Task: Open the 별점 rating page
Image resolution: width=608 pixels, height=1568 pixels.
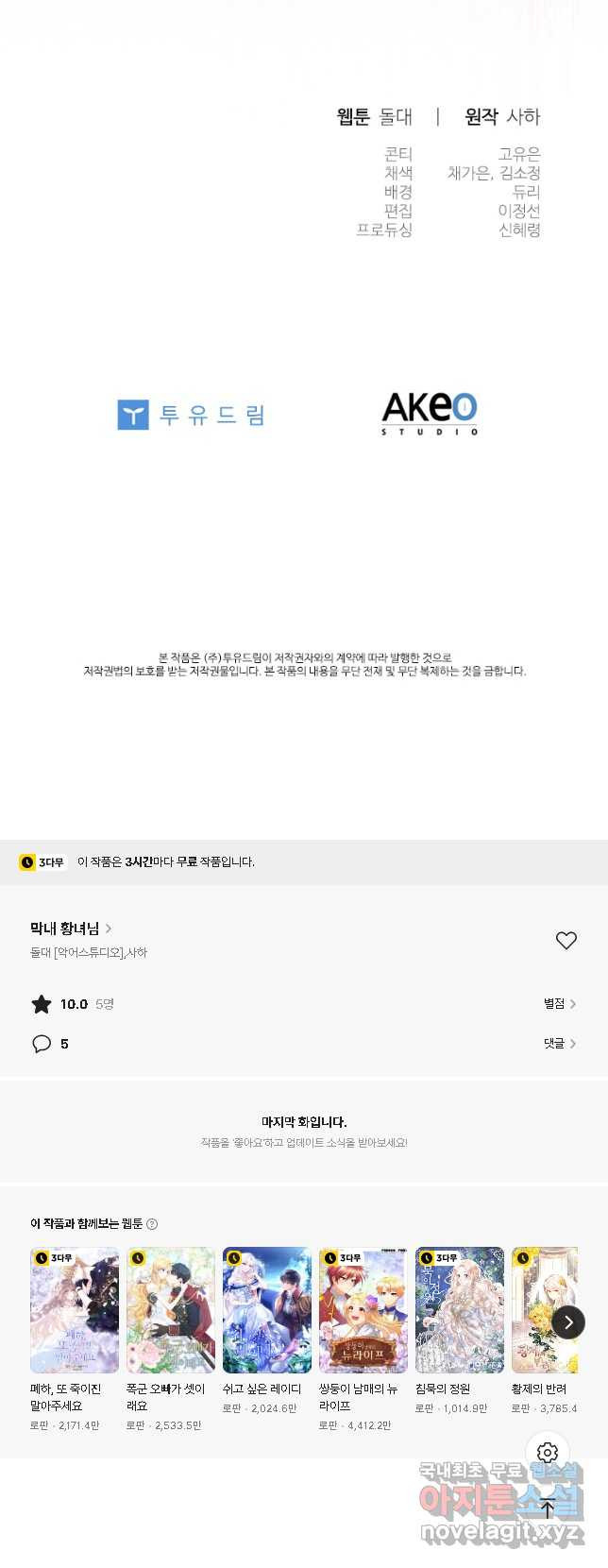Action: click(x=559, y=1003)
